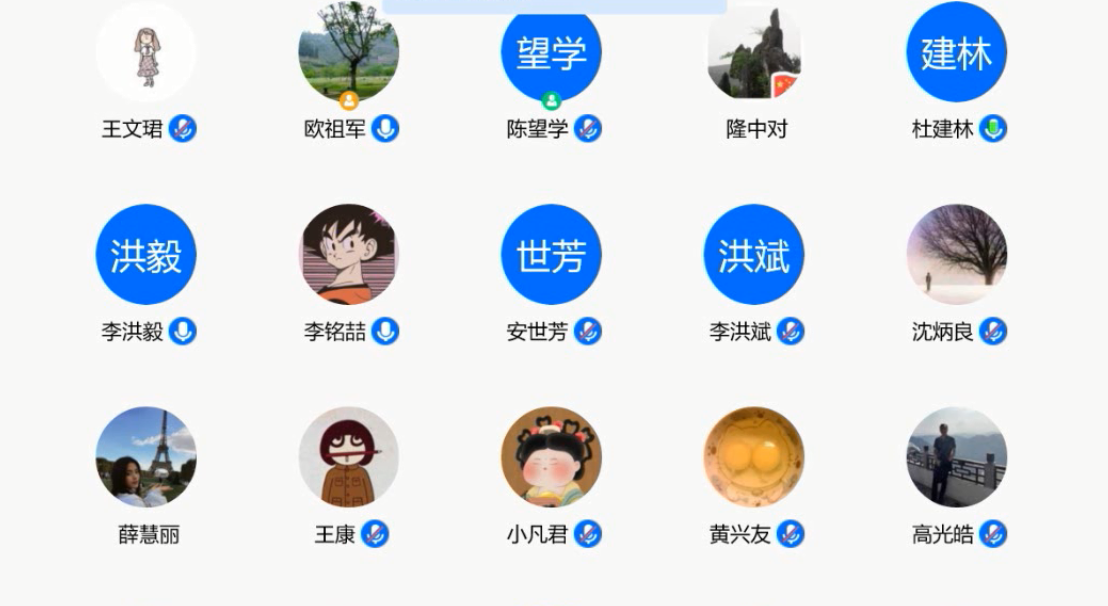The image size is (1108, 606).
Task: Select participant 薛慧丽
Action: [146, 456]
